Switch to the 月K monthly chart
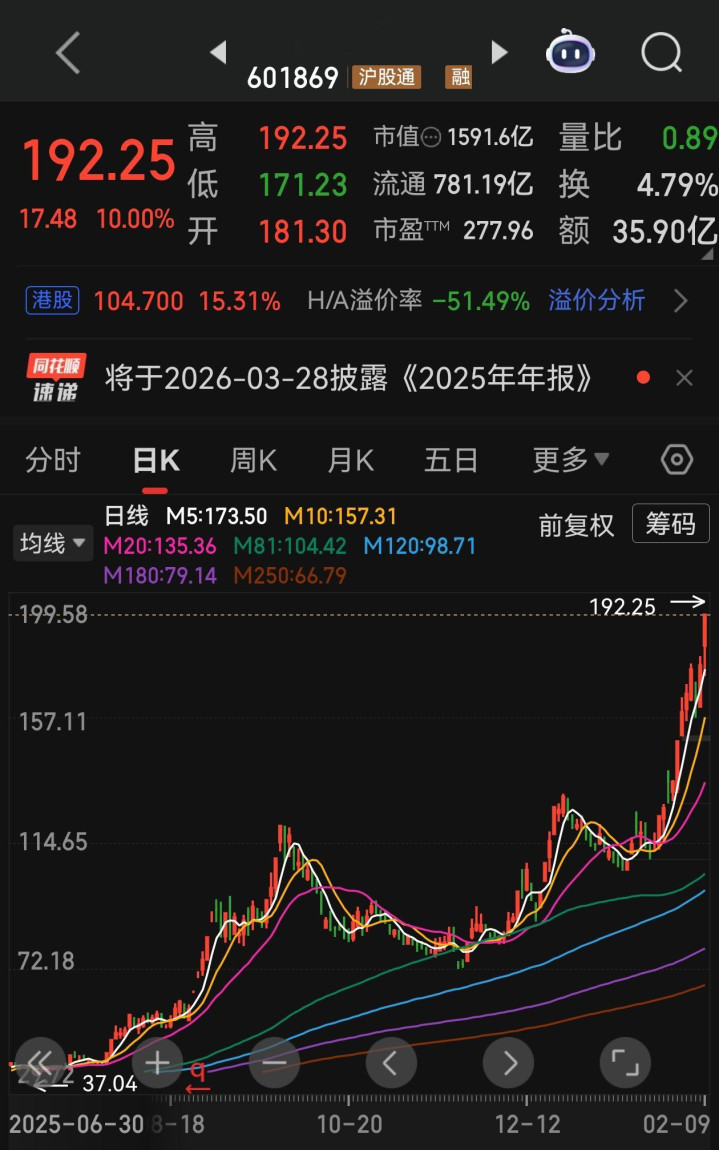719x1150 pixels. point(350,460)
